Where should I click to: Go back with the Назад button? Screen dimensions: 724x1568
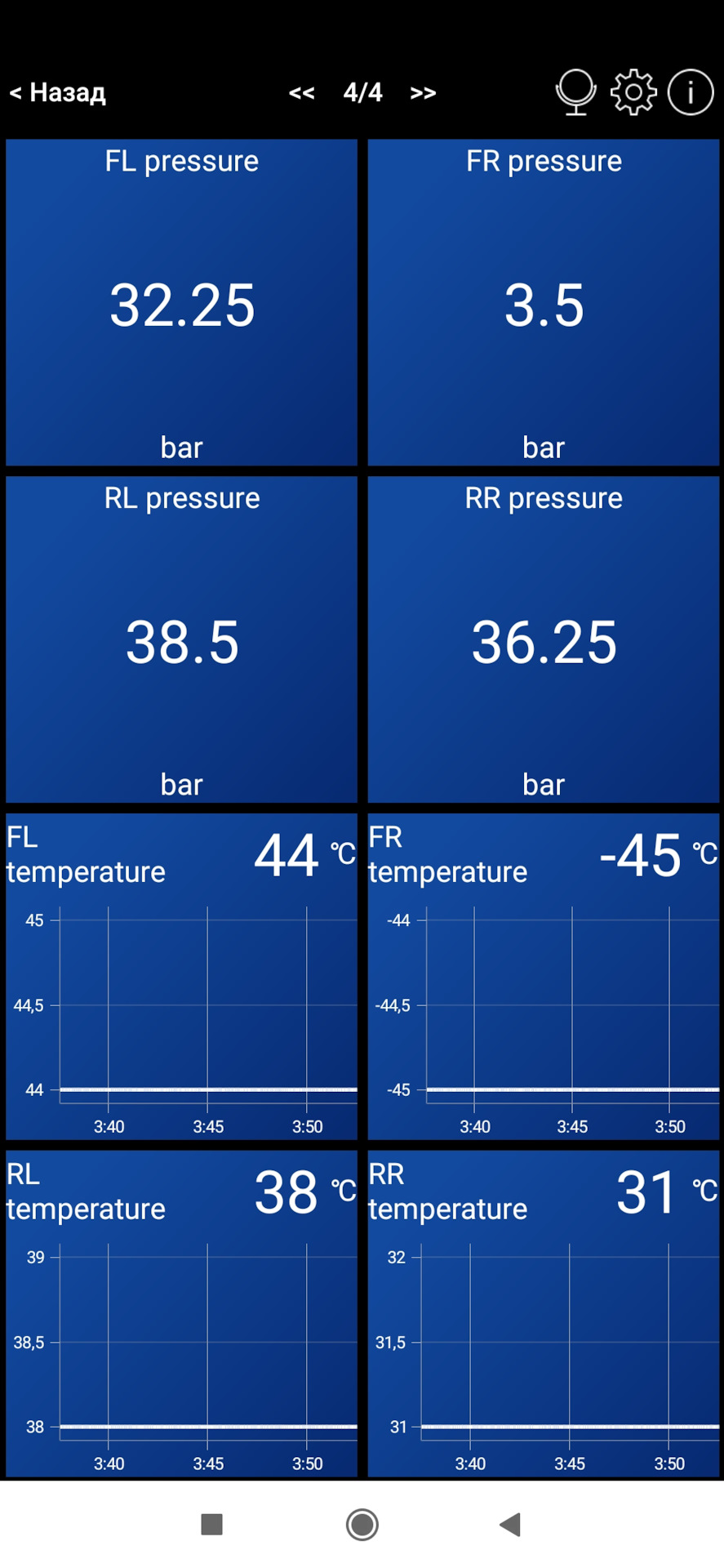tap(58, 93)
